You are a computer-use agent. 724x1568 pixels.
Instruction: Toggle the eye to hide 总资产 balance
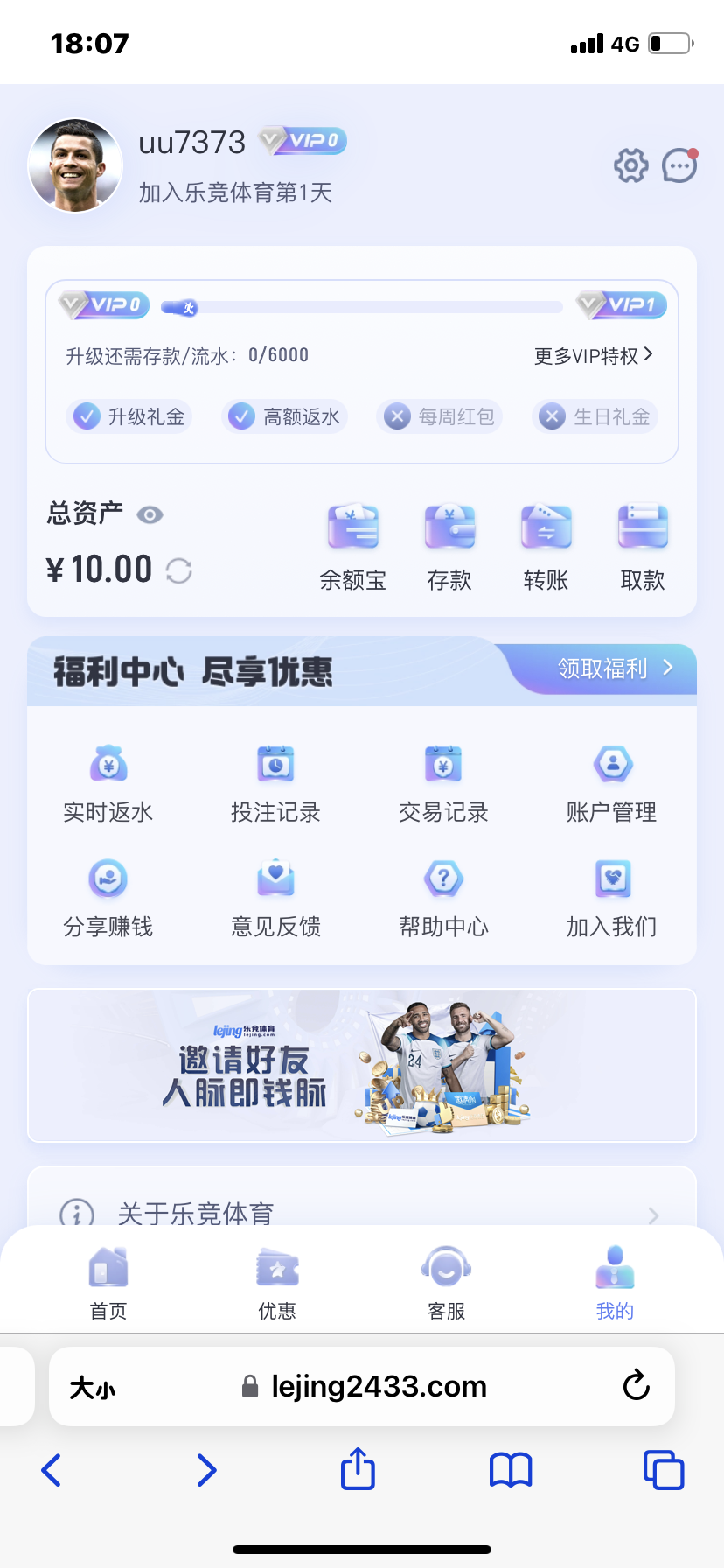pyautogui.click(x=150, y=515)
